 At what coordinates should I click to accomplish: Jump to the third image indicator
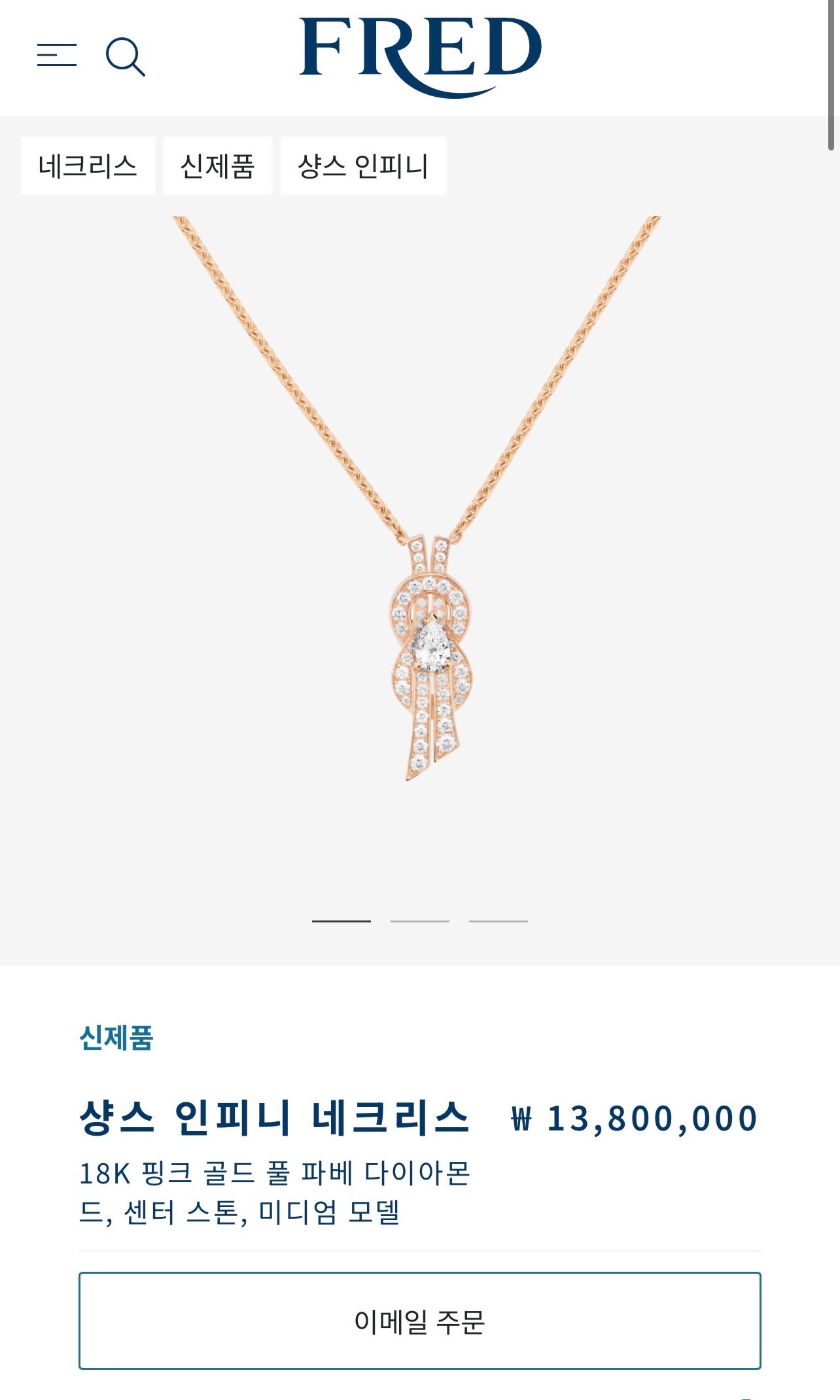(498, 921)
